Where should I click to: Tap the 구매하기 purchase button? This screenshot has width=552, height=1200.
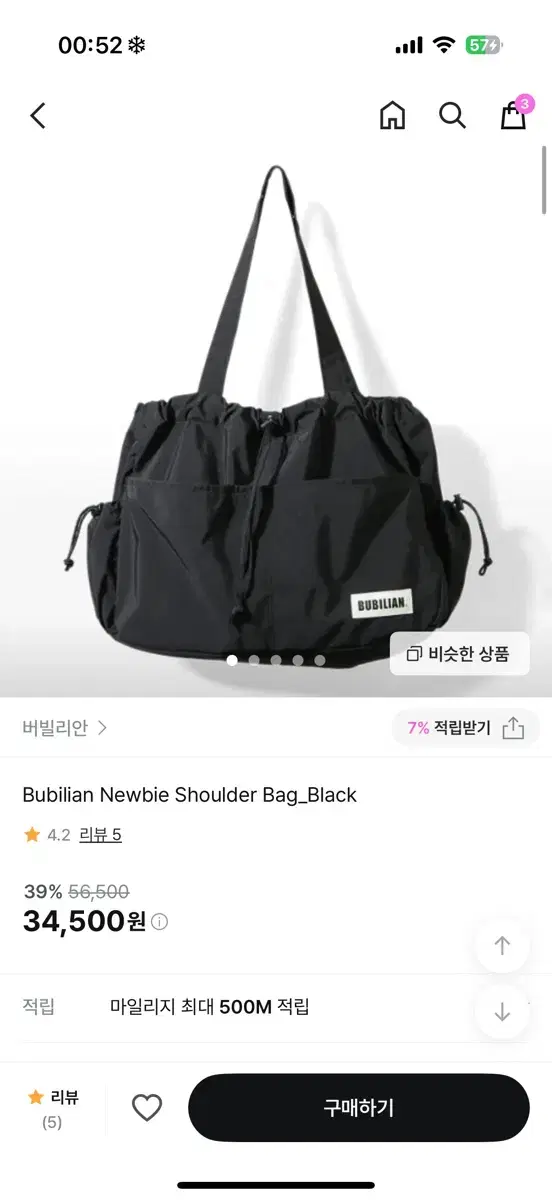[x=359, y=1107]
